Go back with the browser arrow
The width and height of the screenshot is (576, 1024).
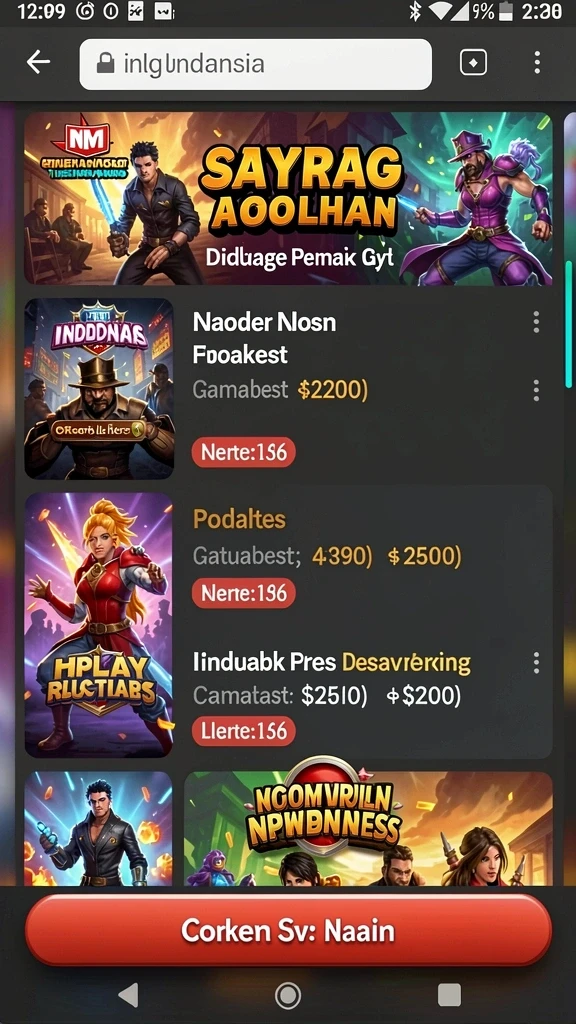[38, 63]
